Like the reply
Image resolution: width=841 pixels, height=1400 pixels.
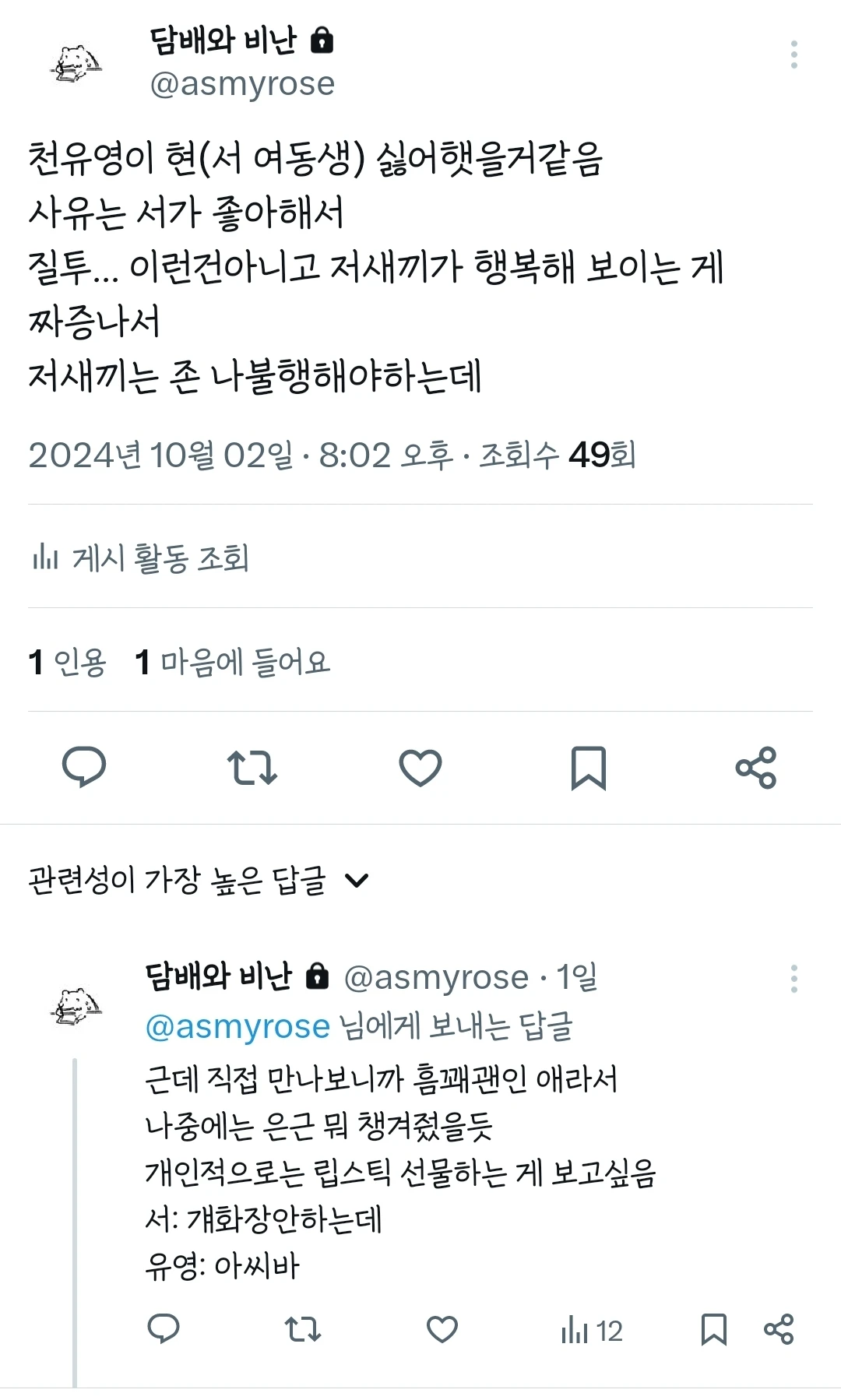point(442,1329)
